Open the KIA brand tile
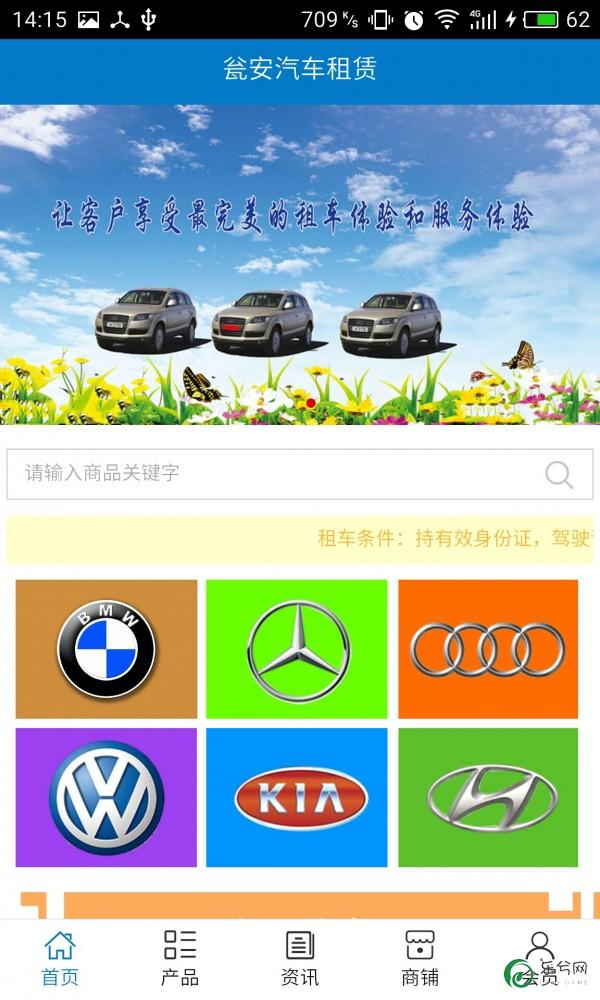 [x=297, y=798]
